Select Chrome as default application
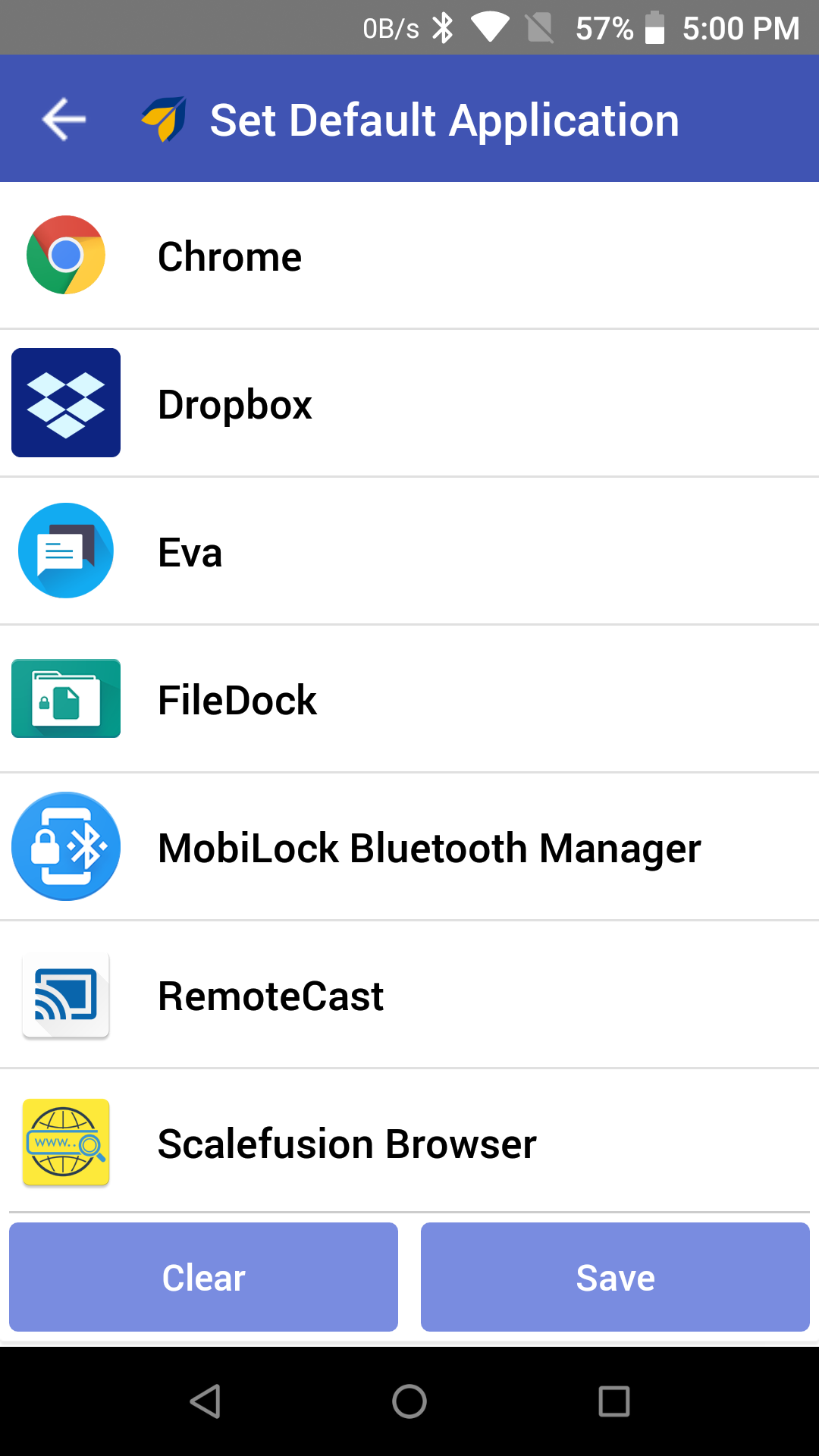 pos(409,256)
